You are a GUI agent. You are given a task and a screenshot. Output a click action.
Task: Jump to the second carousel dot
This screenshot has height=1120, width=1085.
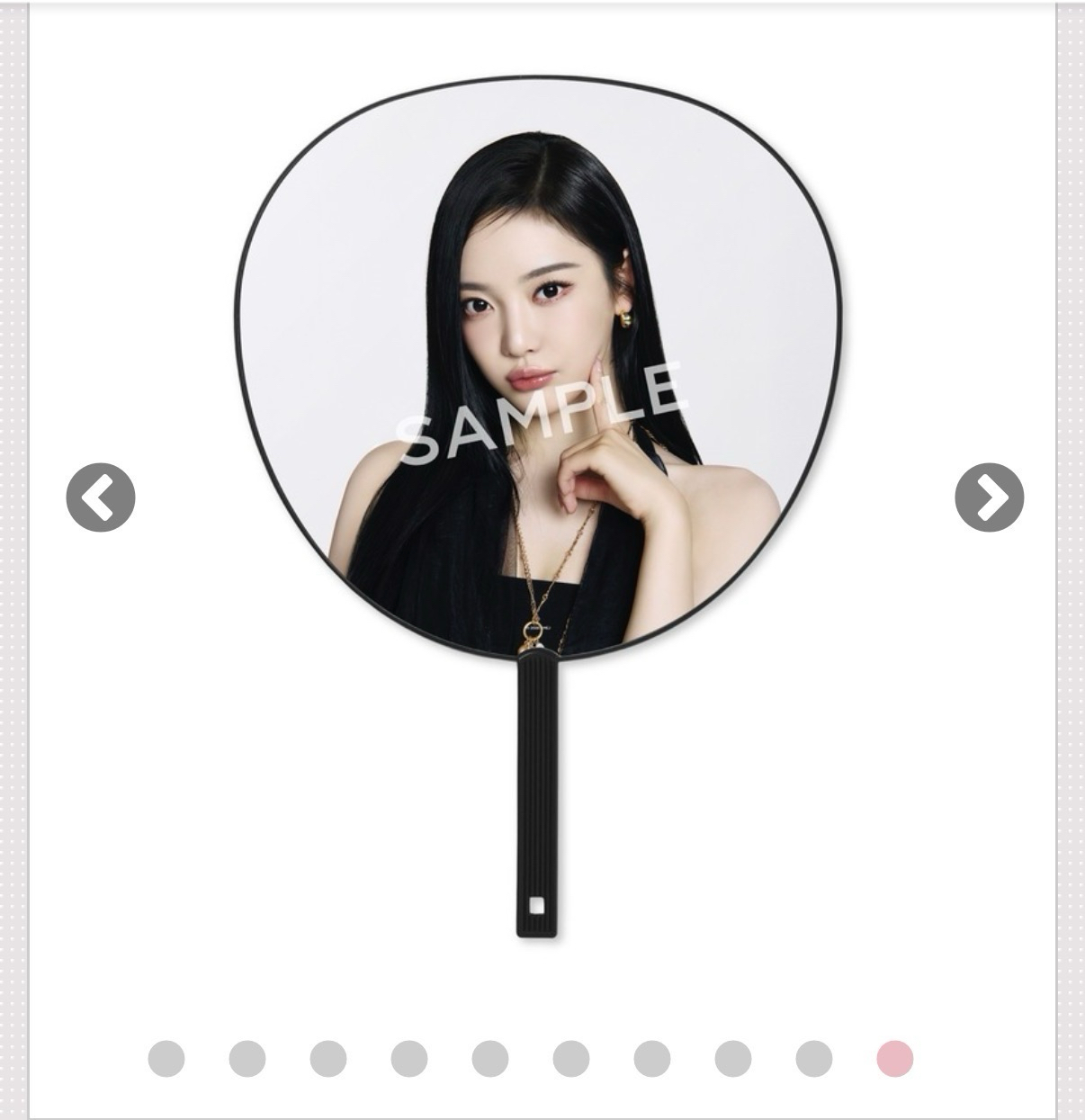coord(247,1059)
